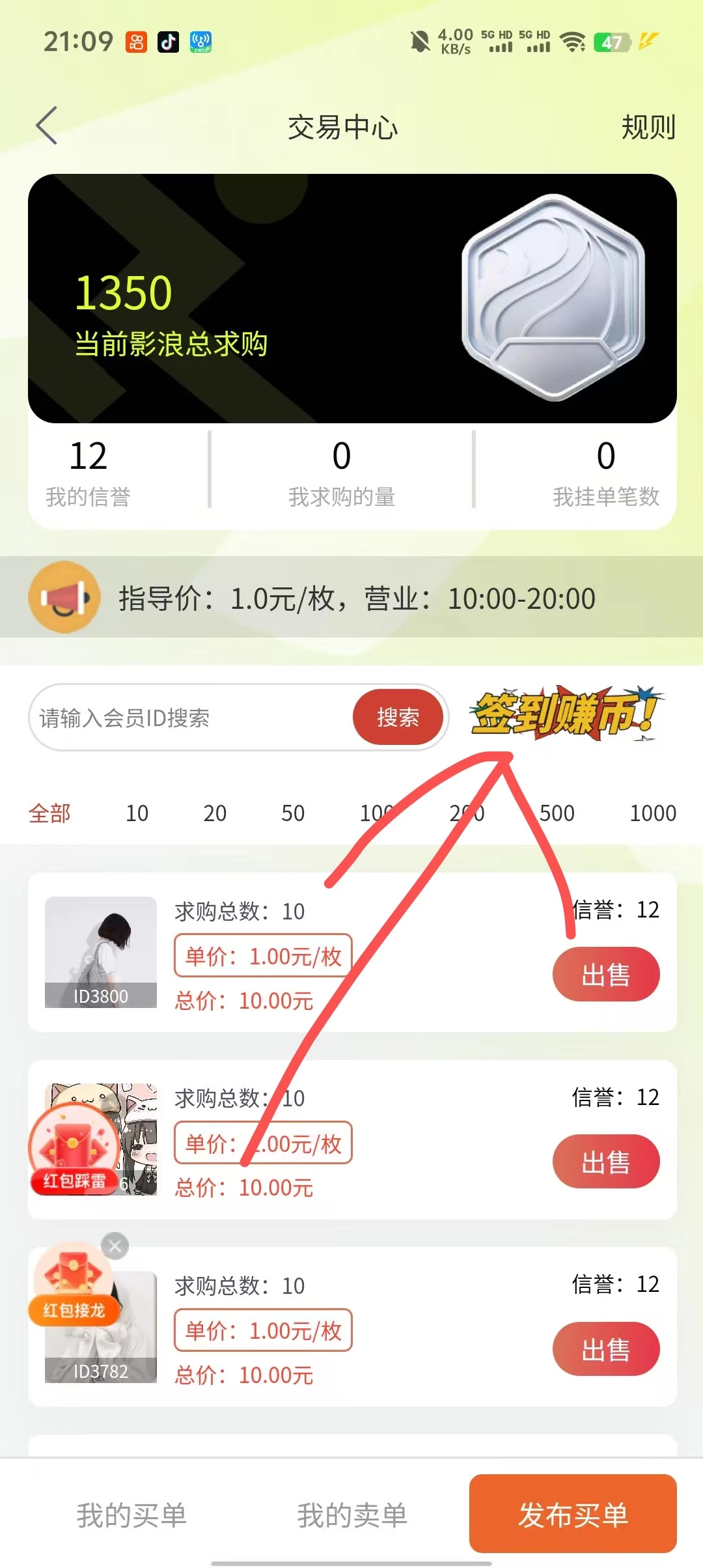Tap the member ID search field
The height and width of the screenshot is (1568, 703).
click(189, 718)
